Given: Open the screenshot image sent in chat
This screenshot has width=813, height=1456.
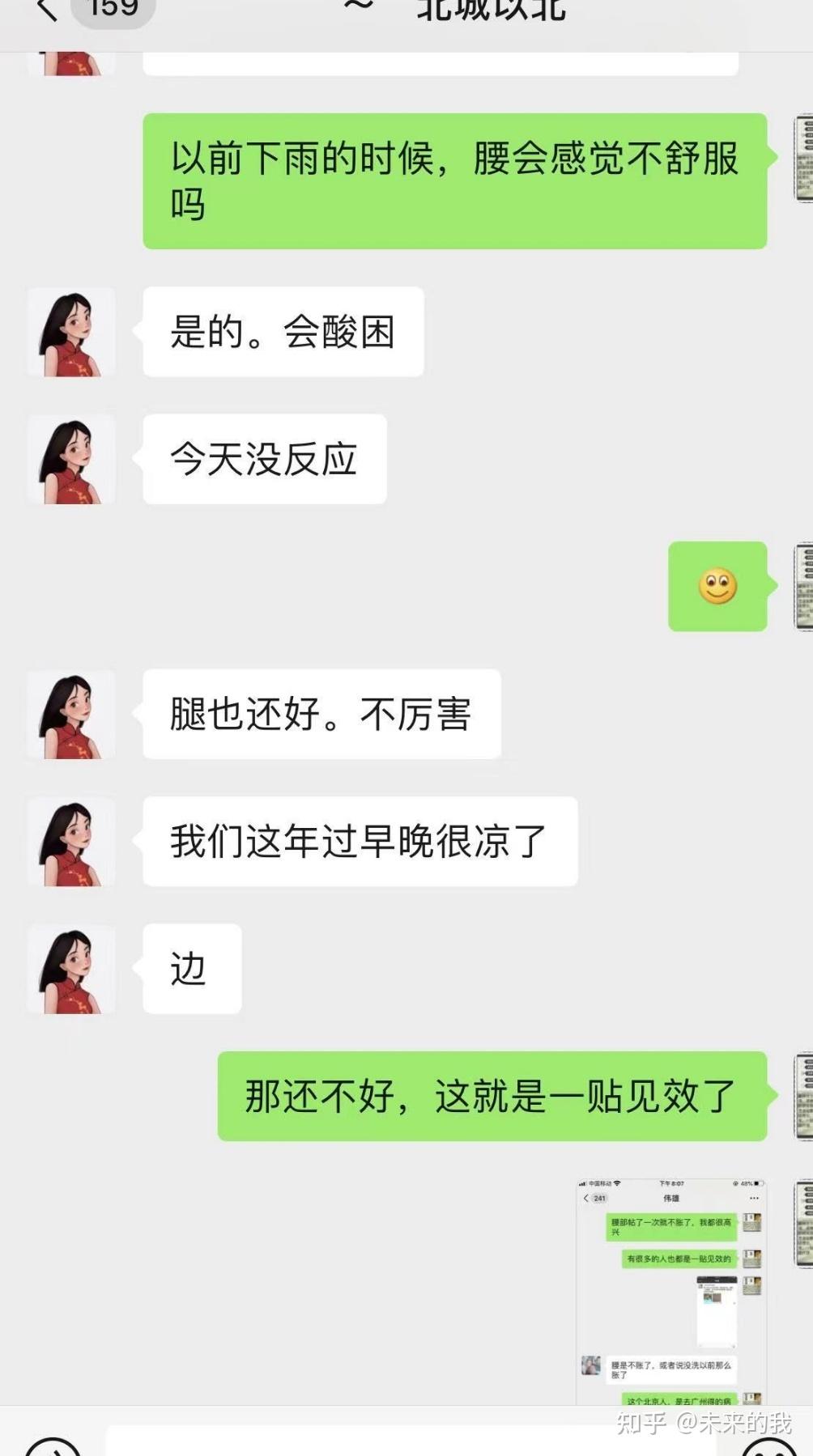Looking at the screenshot, I should tap(671, 1291).
